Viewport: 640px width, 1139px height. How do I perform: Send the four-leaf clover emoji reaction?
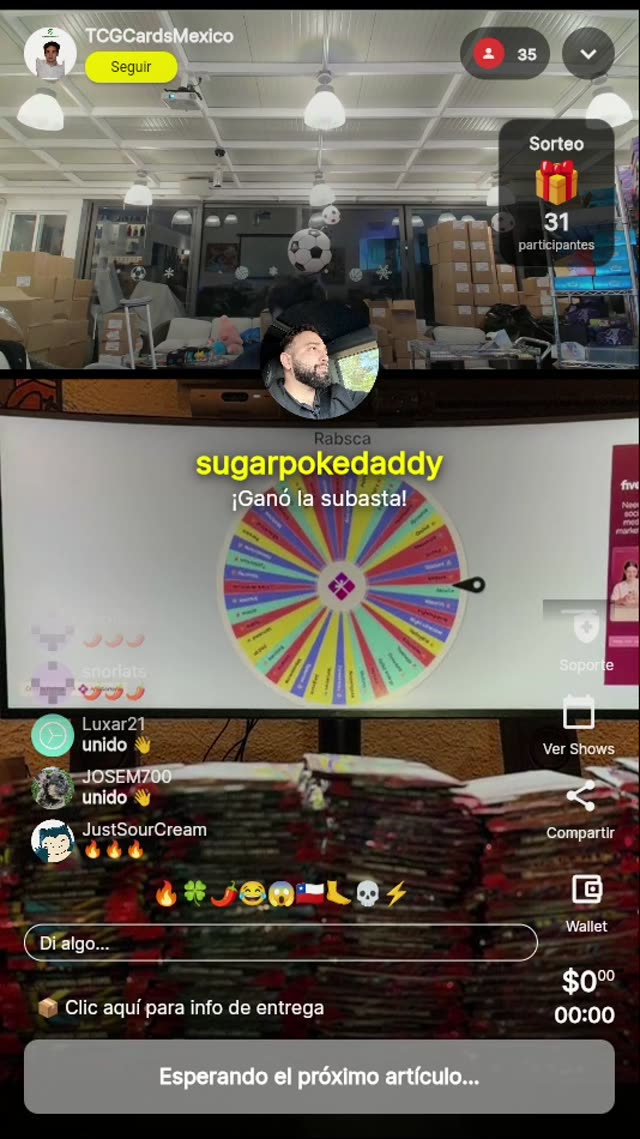click(194, 893)
